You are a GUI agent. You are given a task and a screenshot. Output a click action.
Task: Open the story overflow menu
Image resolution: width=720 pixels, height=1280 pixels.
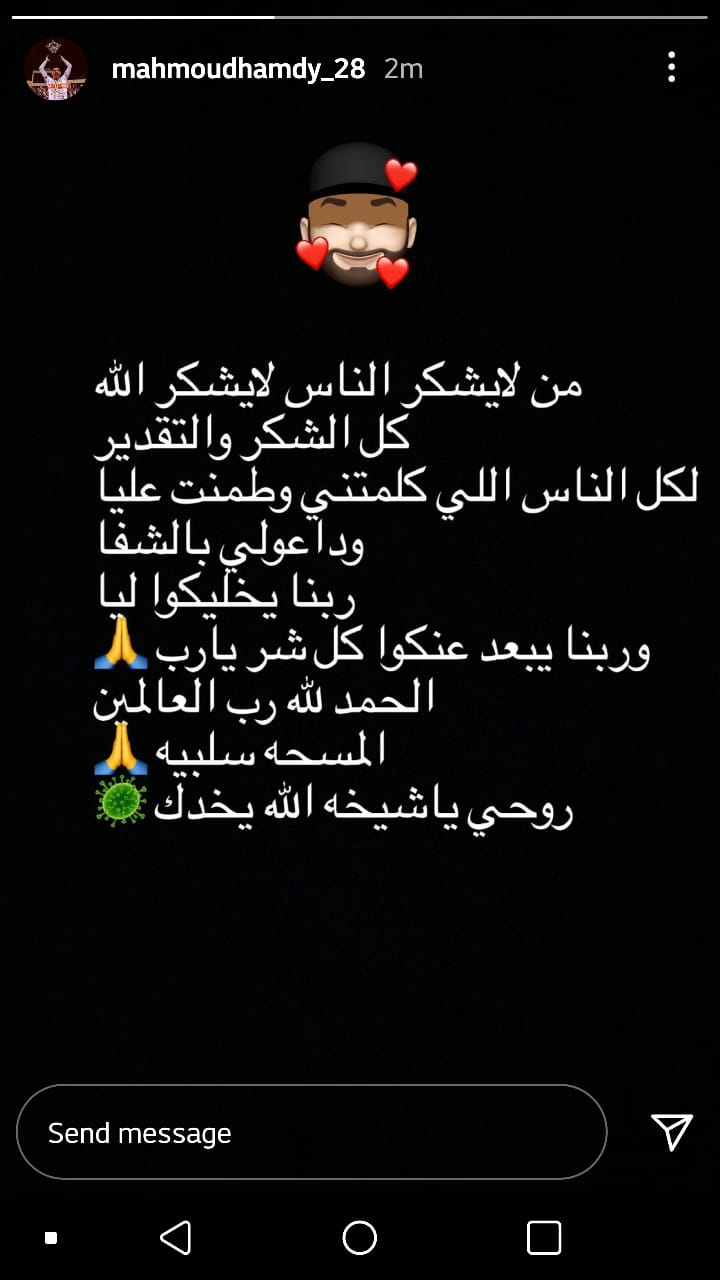(671, 68)
